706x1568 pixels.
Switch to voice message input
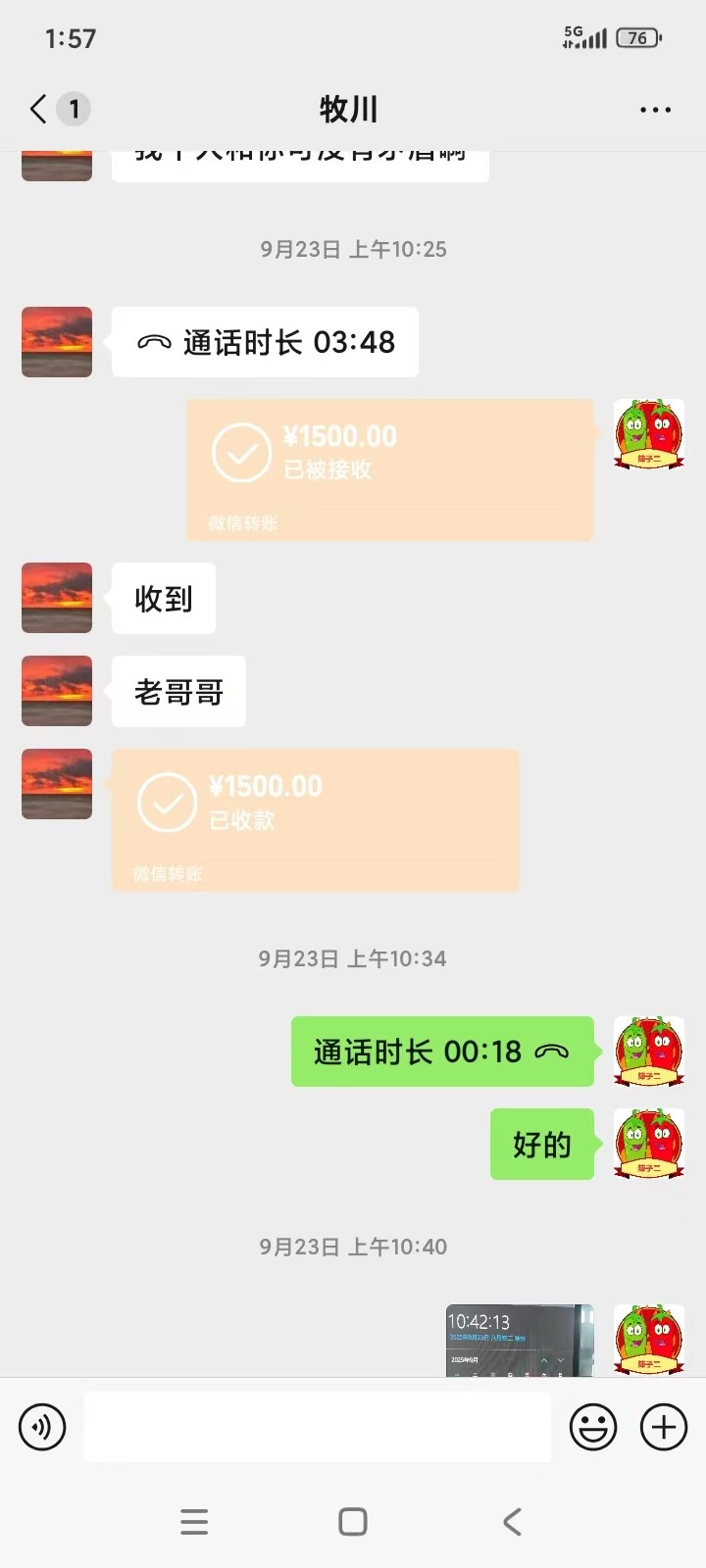[x=42, y=1427]
